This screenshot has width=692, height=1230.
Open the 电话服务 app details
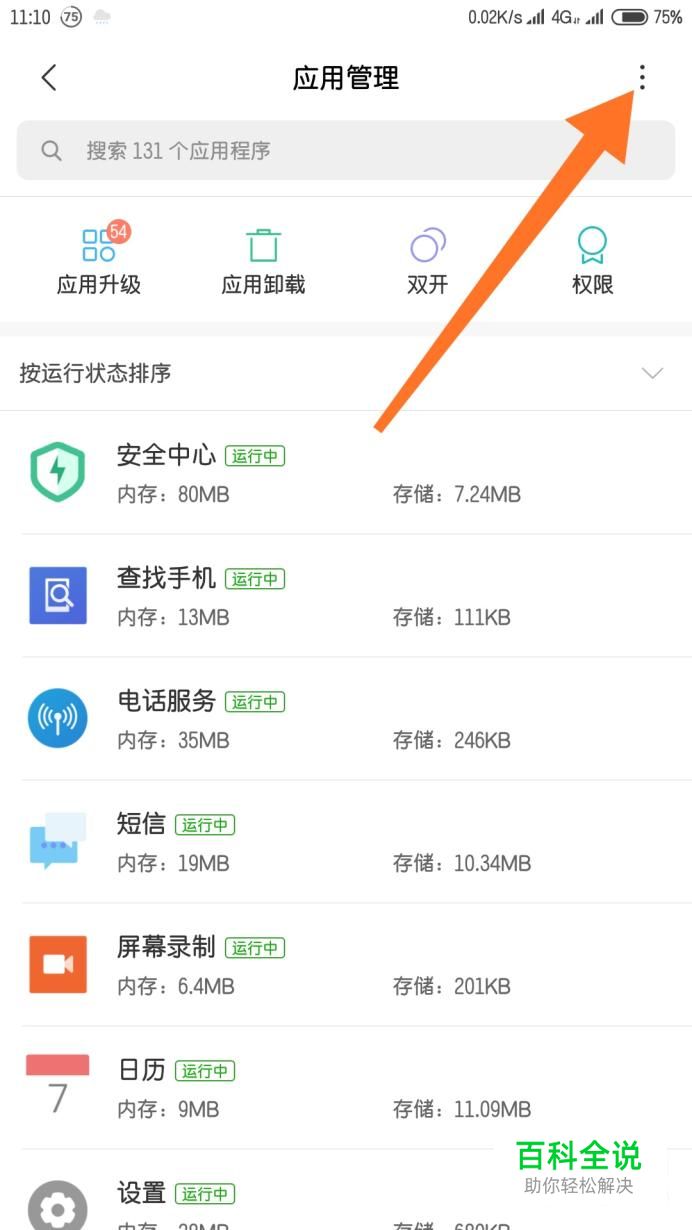tap(345, 719)
